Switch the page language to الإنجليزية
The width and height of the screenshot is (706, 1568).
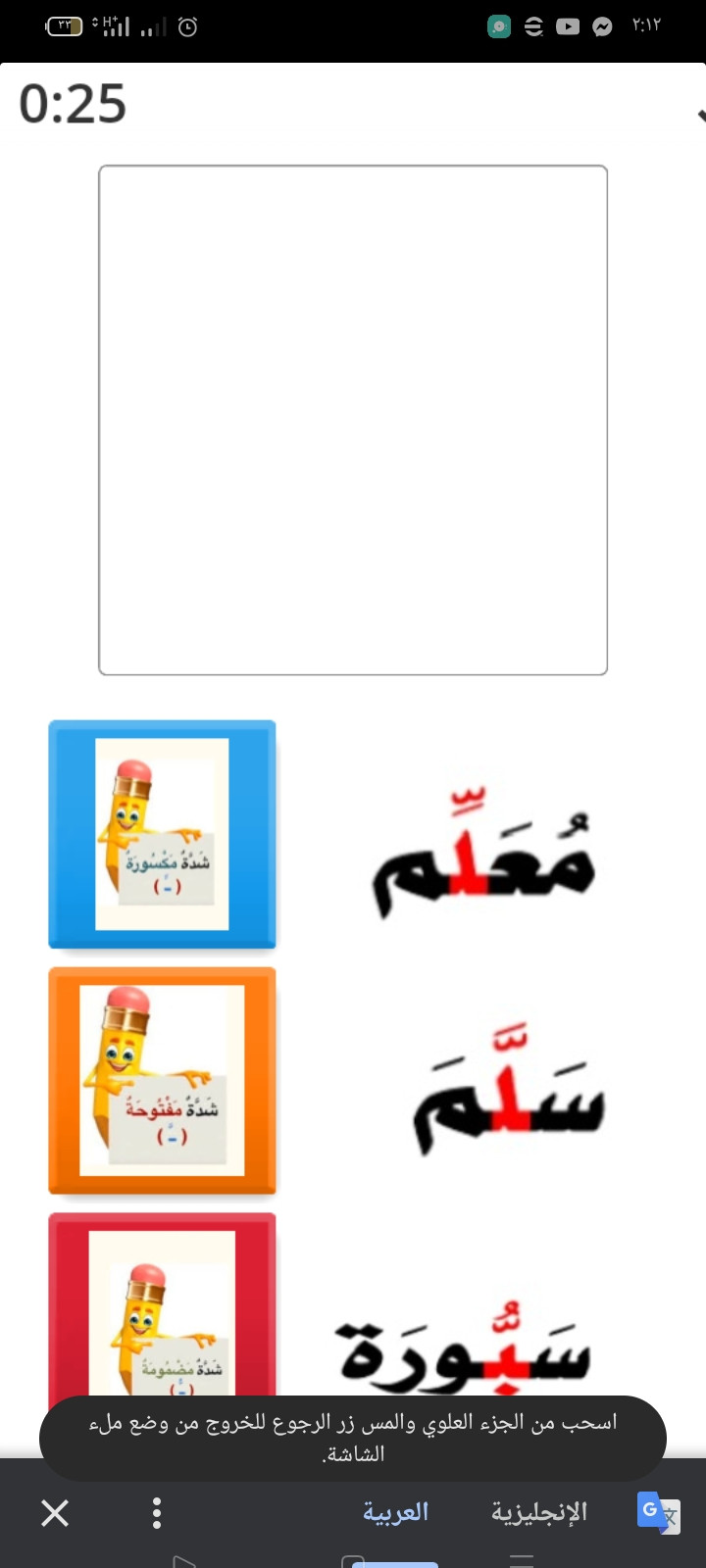tap(539, 1512)
